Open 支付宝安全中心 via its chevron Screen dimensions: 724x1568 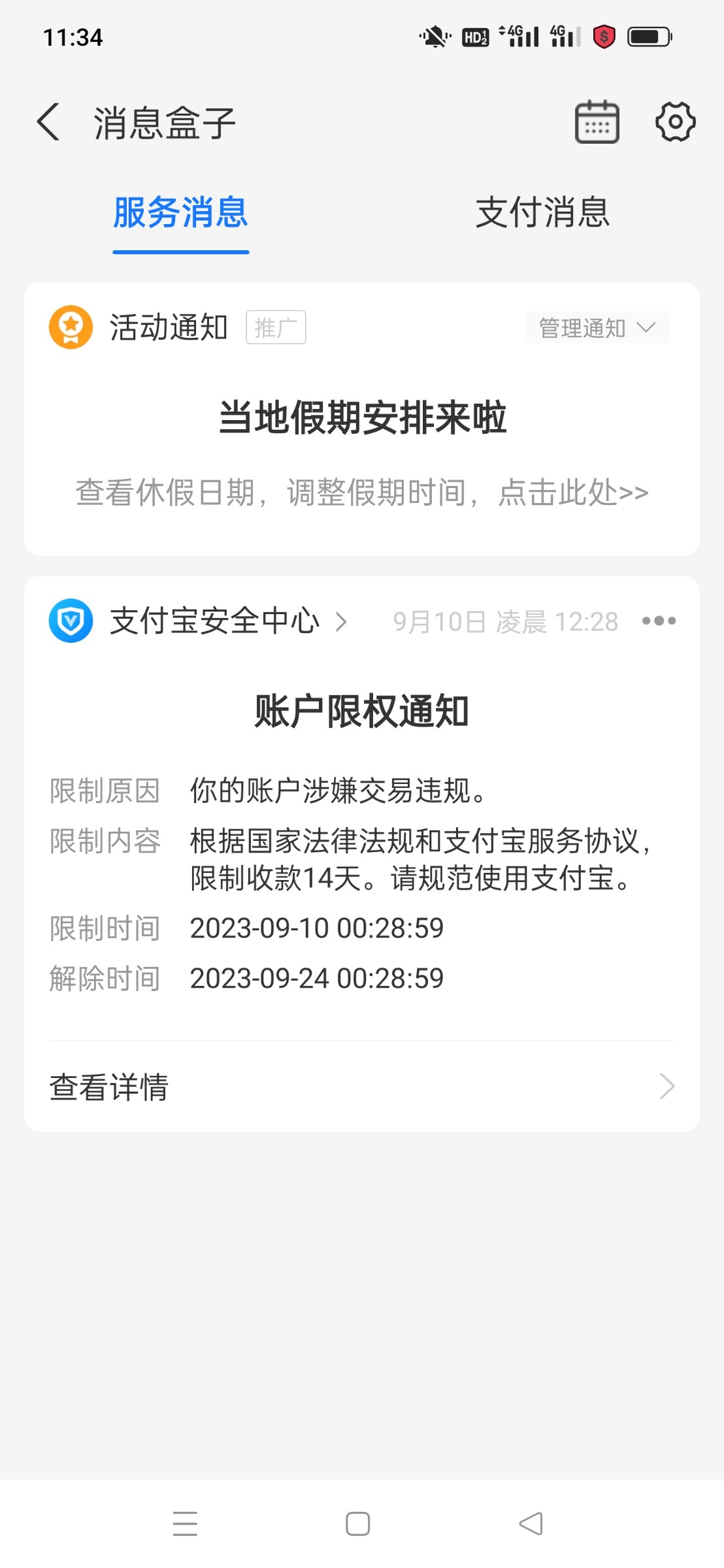342,621
